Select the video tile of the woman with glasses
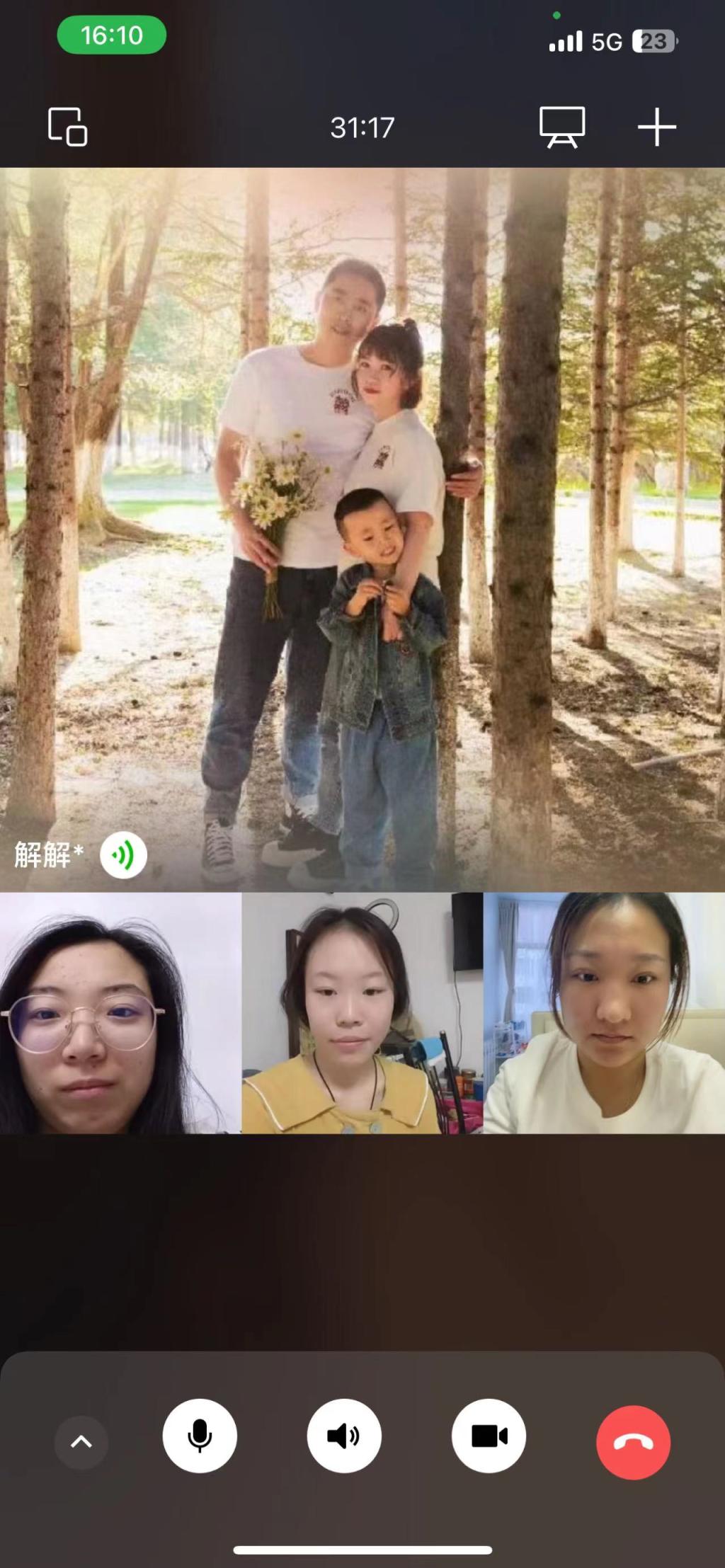The image size is (725, 1568). pyautogui.click(x=120, y=1012)
